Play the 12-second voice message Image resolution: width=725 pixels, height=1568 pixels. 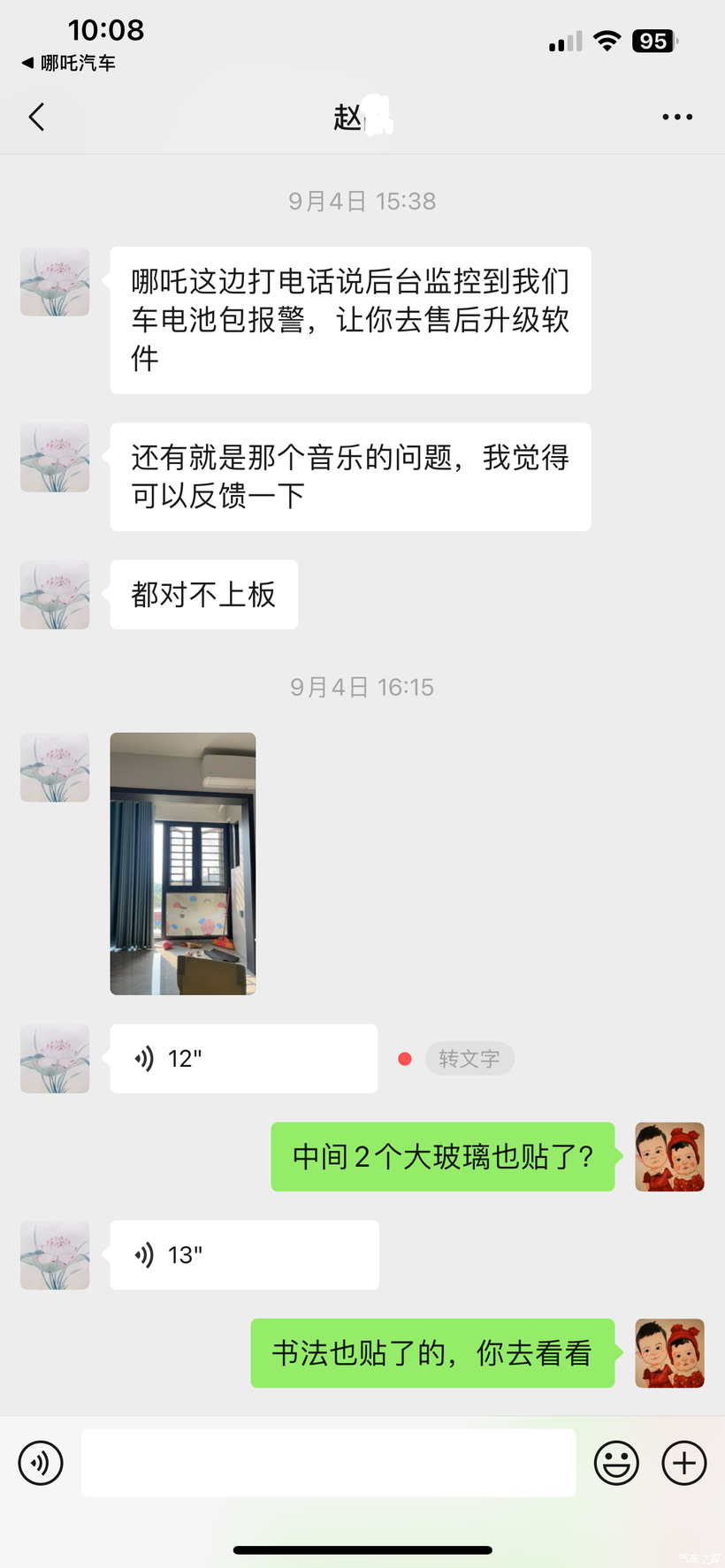pyautogui.click(x=244, y=1059)
